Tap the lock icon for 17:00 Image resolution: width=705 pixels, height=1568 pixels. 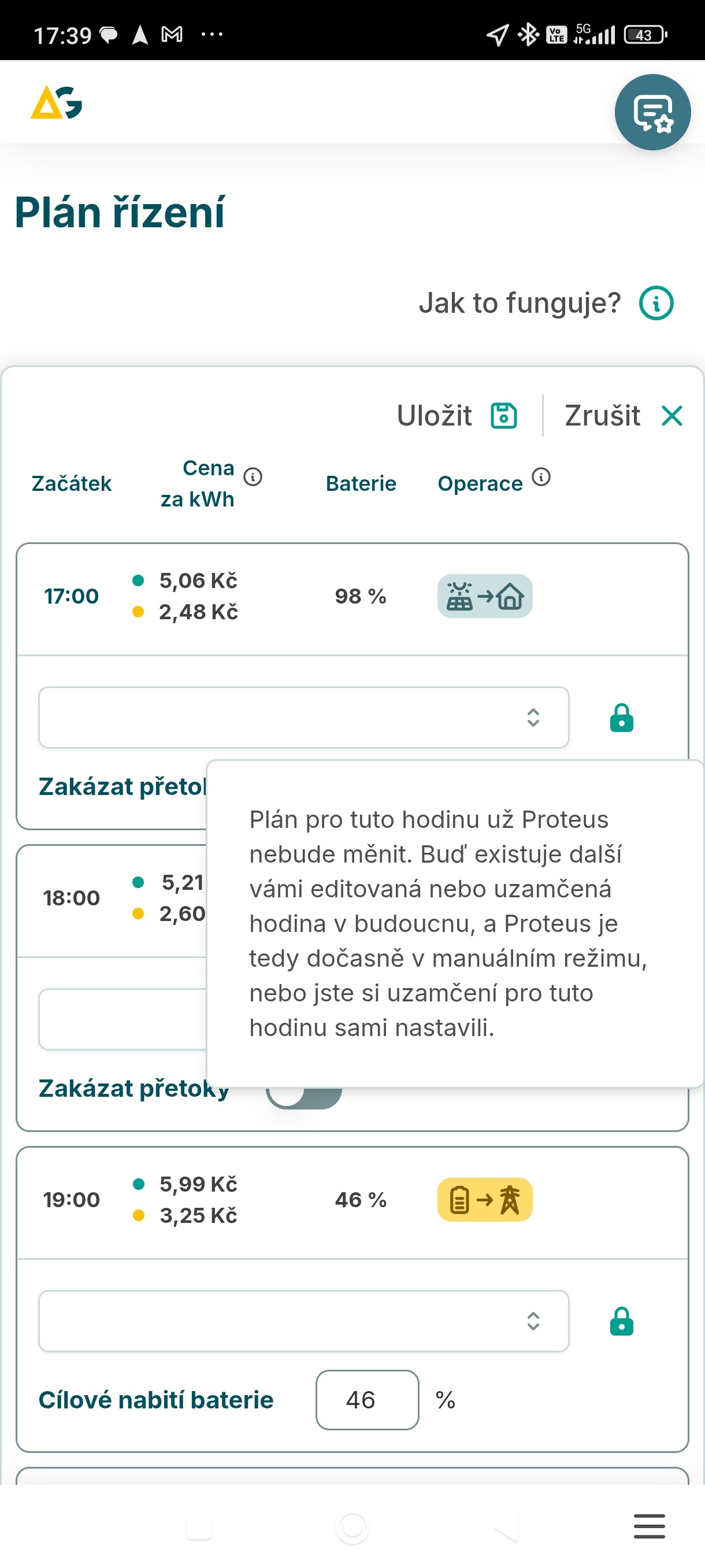[621, 718]
